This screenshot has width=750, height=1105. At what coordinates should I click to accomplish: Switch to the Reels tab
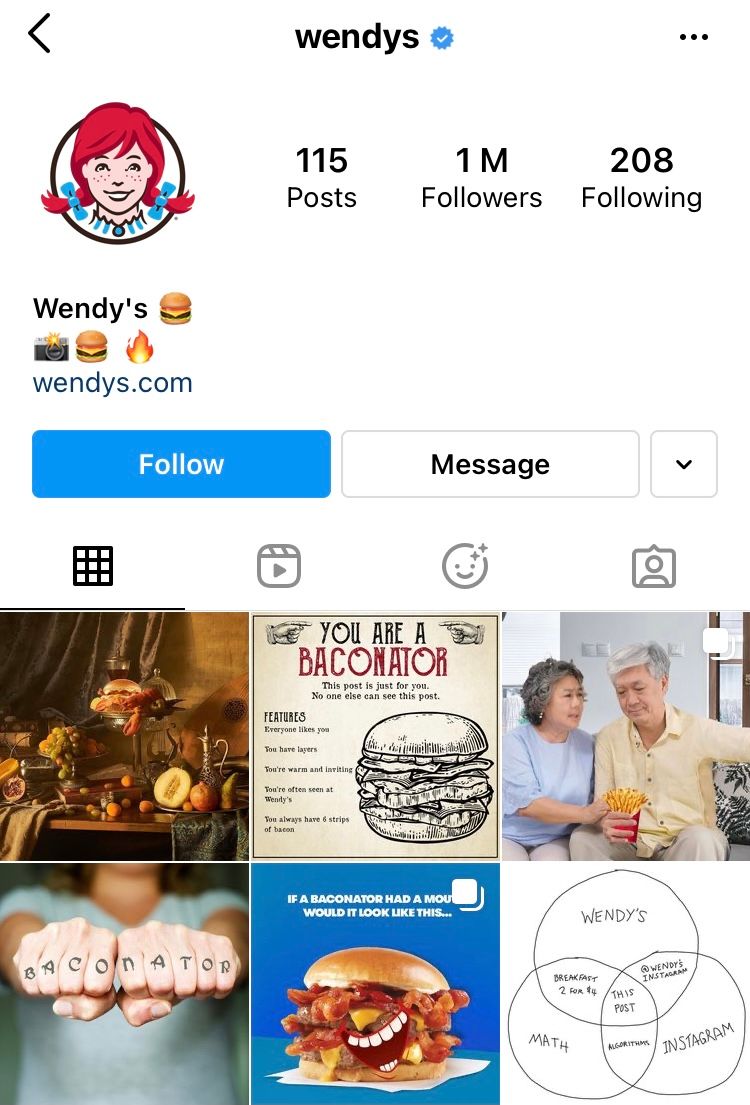pos(279,567)
